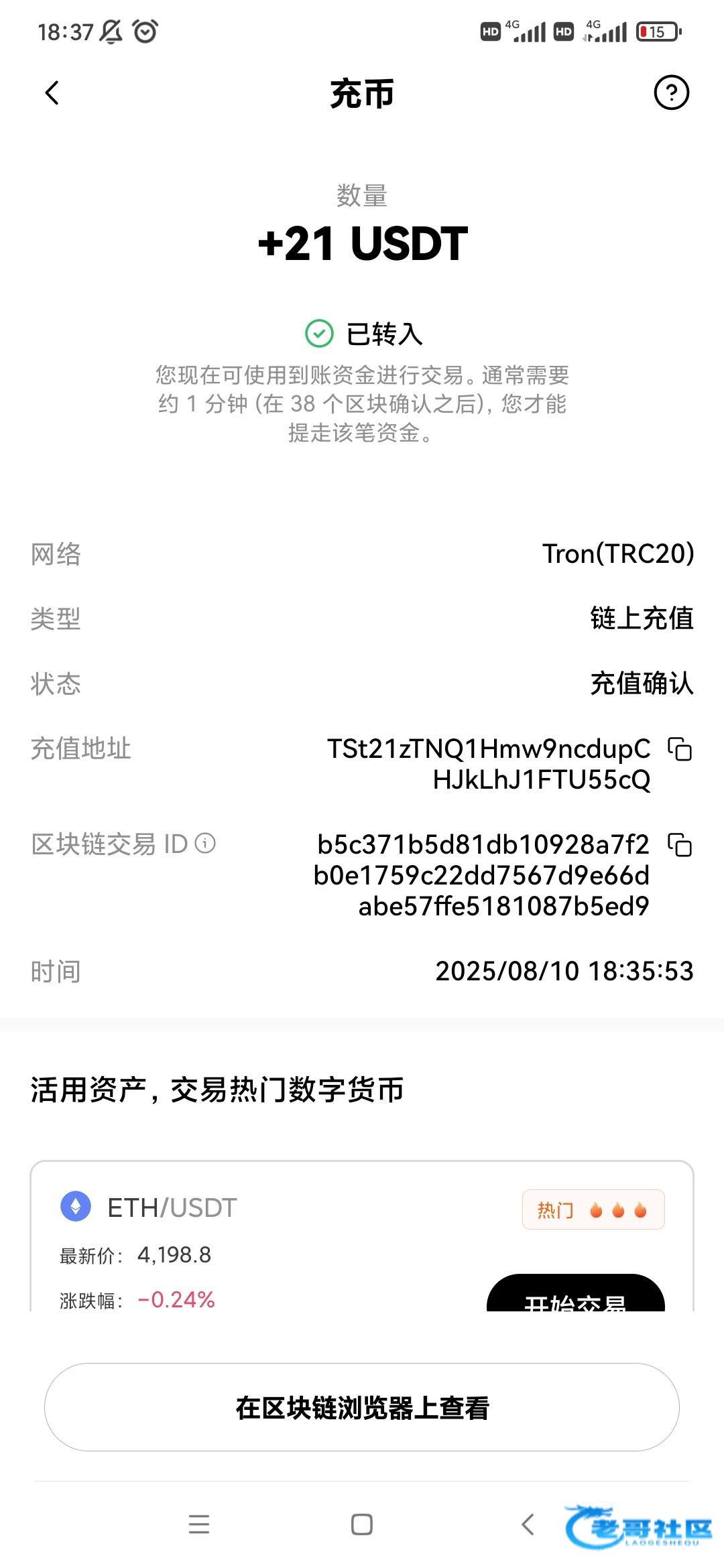Tap 在区块链浏览器上查看 button
Image resolution: width=724 pixels, height=1568 pixels.
[362, 1407]
